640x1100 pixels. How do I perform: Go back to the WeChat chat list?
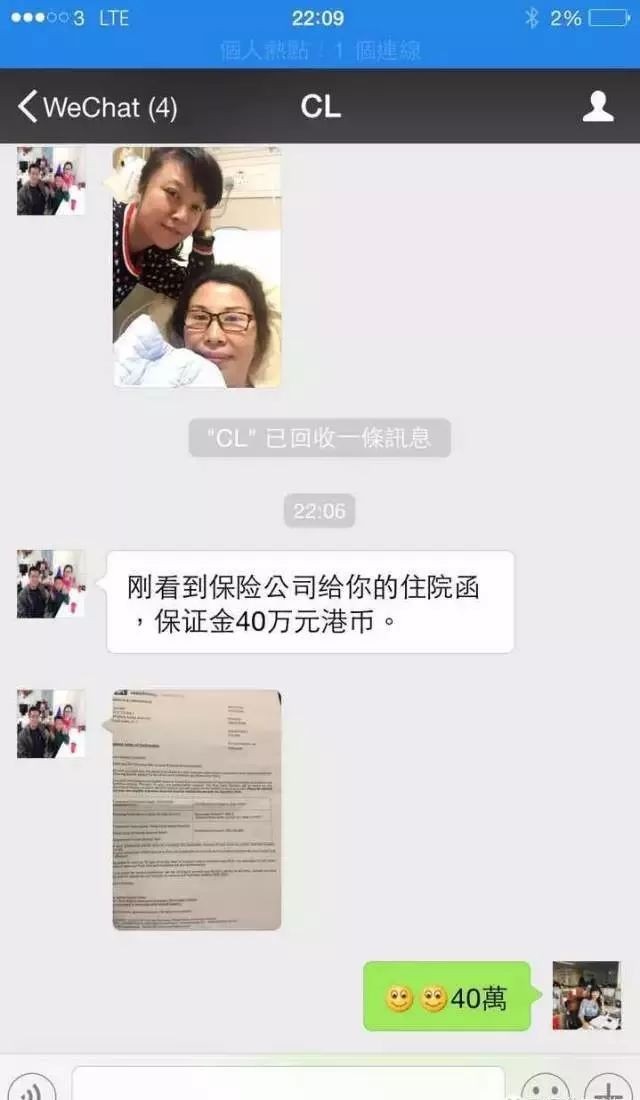point(97,107)
